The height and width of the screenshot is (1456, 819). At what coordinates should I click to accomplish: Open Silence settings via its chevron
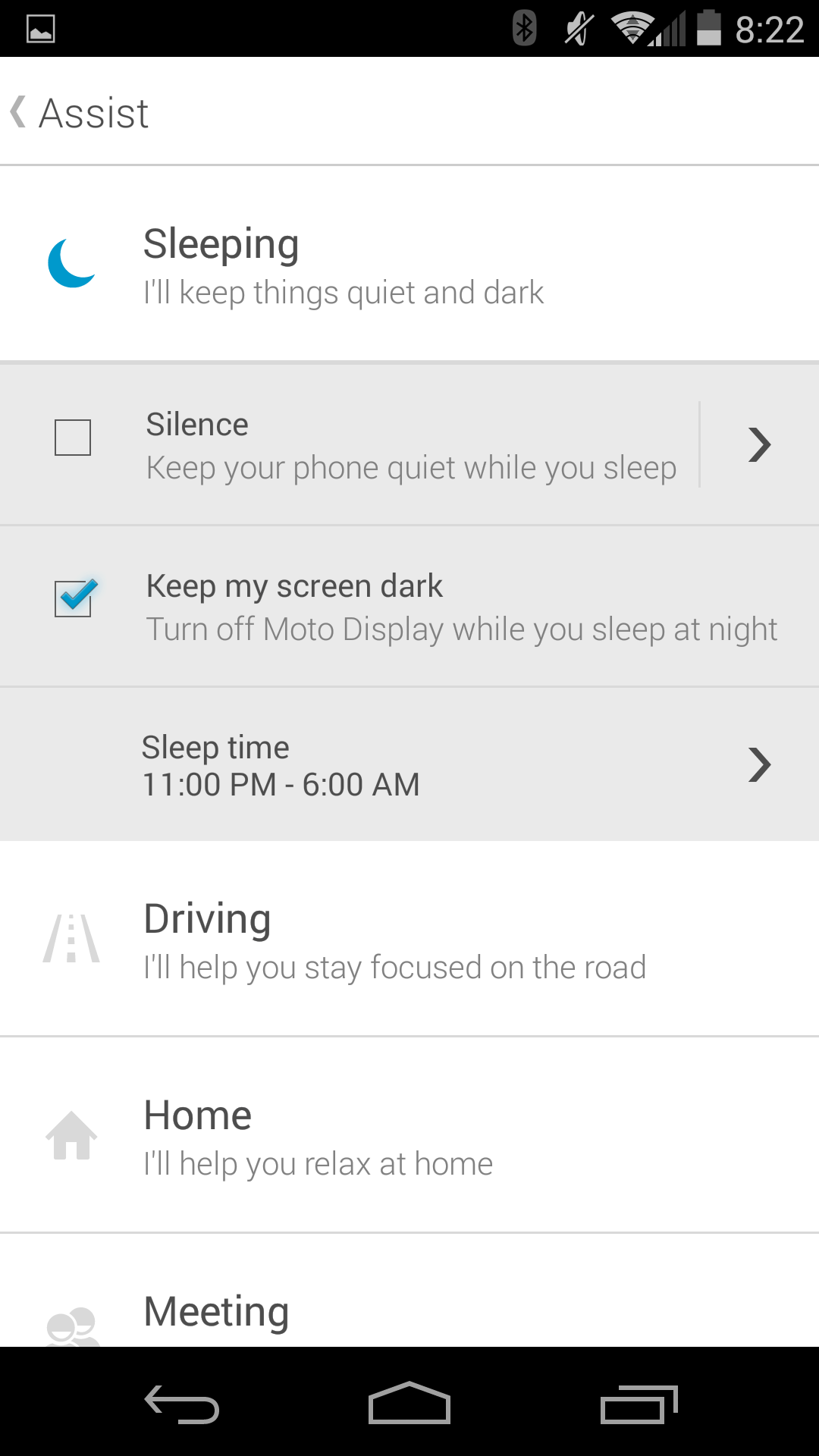pos(759,445)
